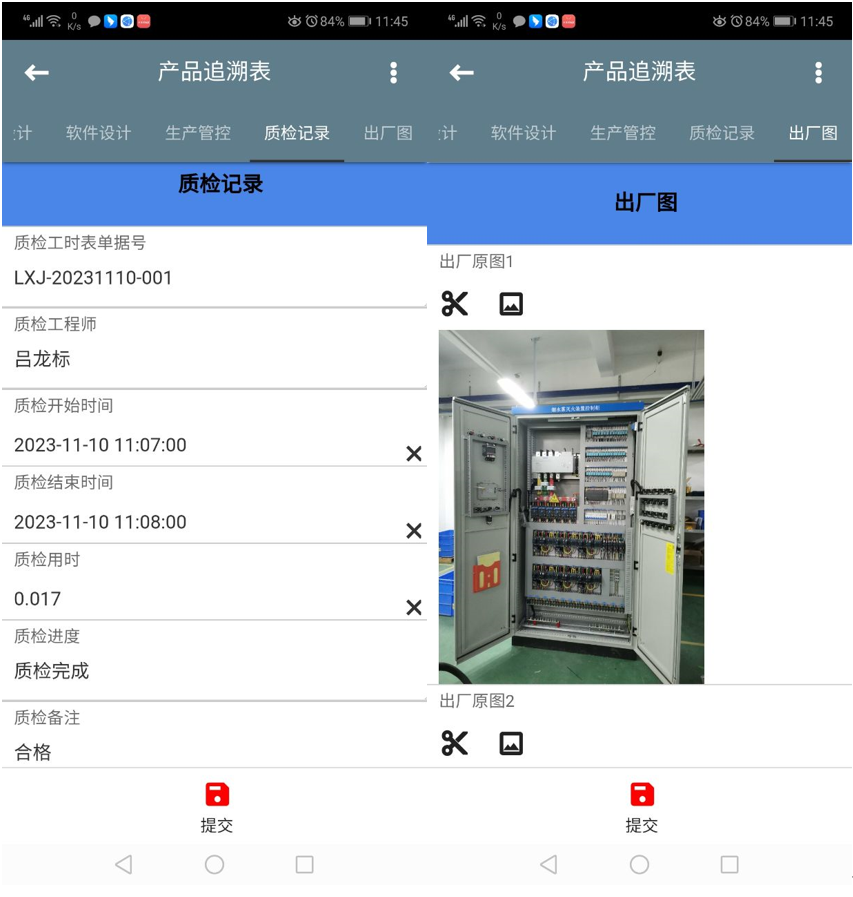Choose a picture for 出厂原图2
The height and width of the screenshot is (897, 853).
511,743
